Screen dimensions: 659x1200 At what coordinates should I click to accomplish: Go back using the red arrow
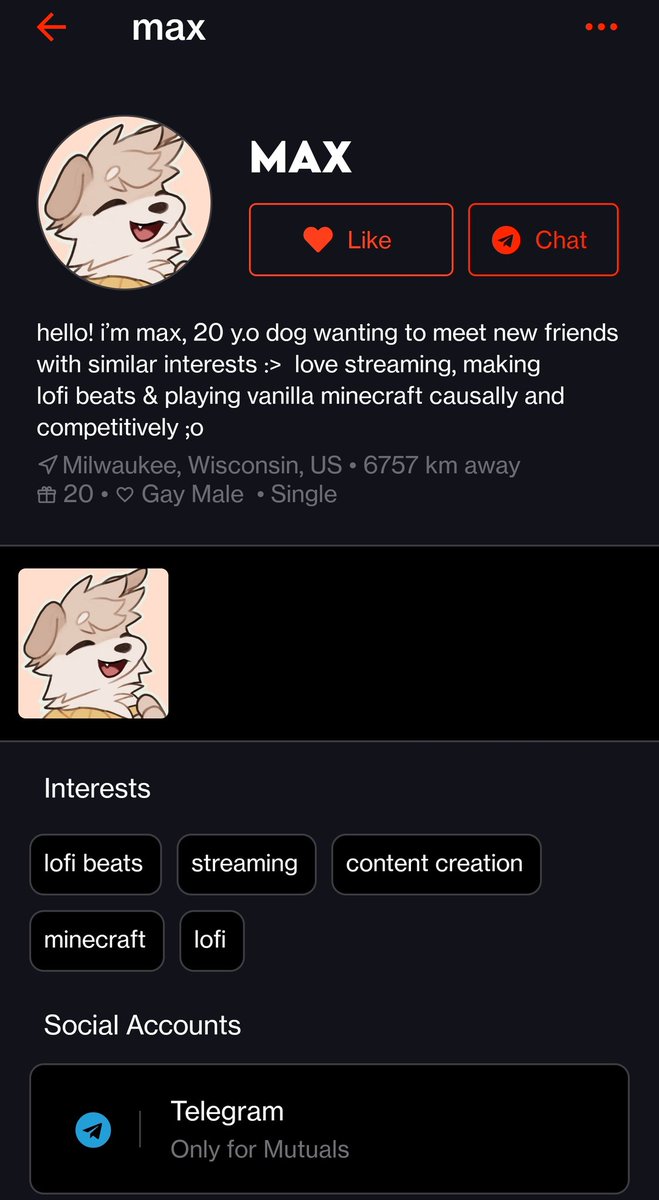[x=51, y=28]
